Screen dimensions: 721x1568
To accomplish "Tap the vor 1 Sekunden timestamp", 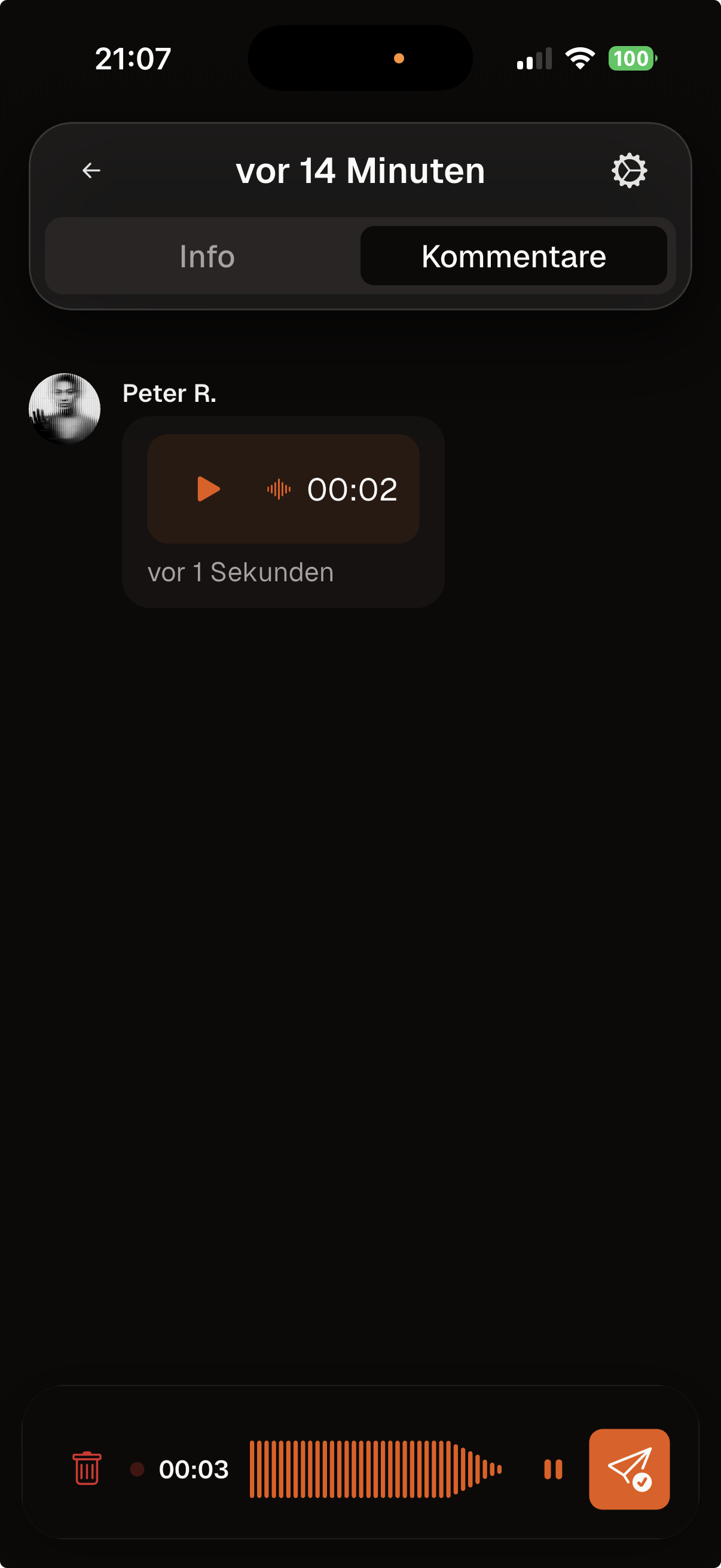I will (x=241, y=571).
